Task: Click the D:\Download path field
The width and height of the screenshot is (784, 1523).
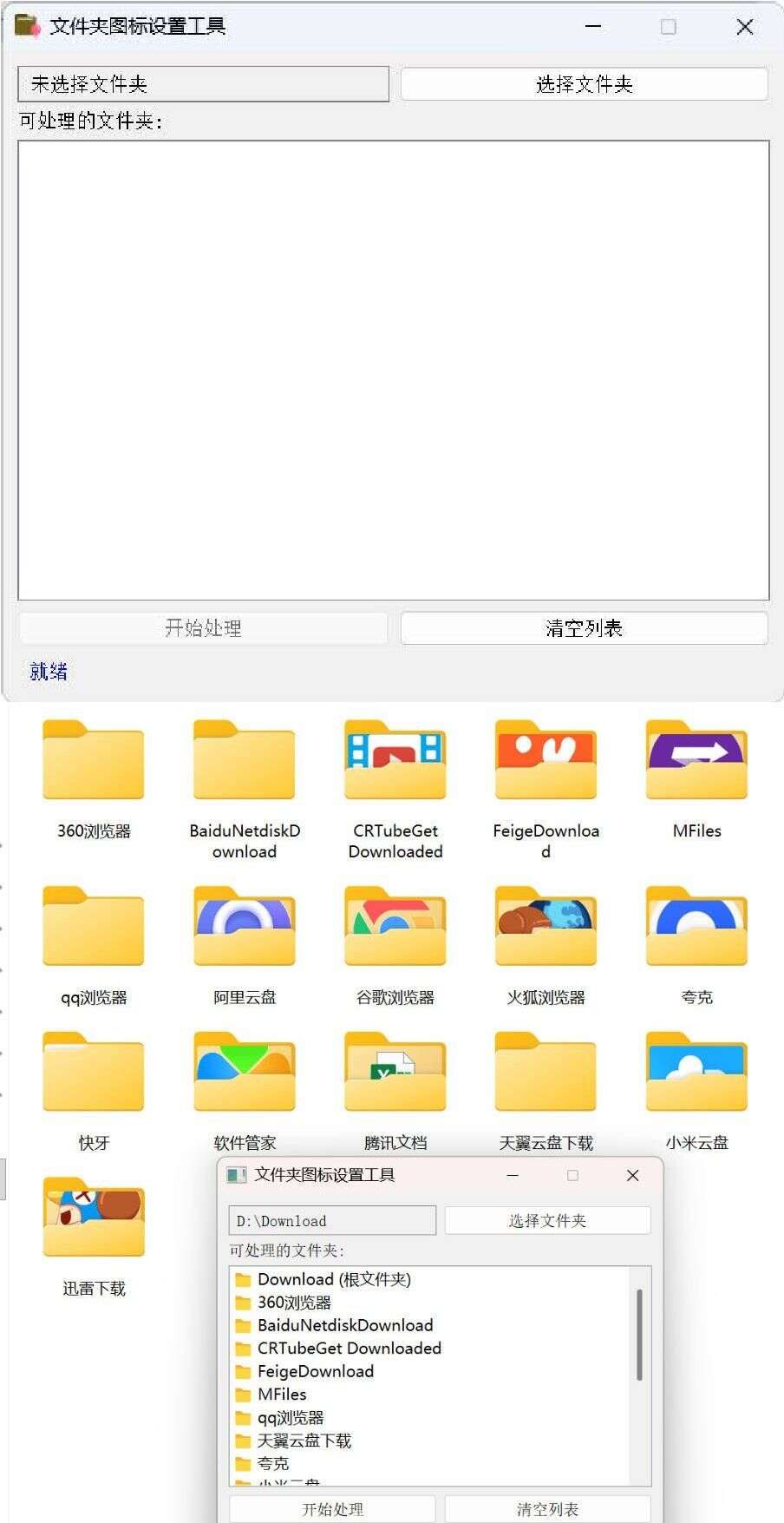Action: coord(331,1219)
